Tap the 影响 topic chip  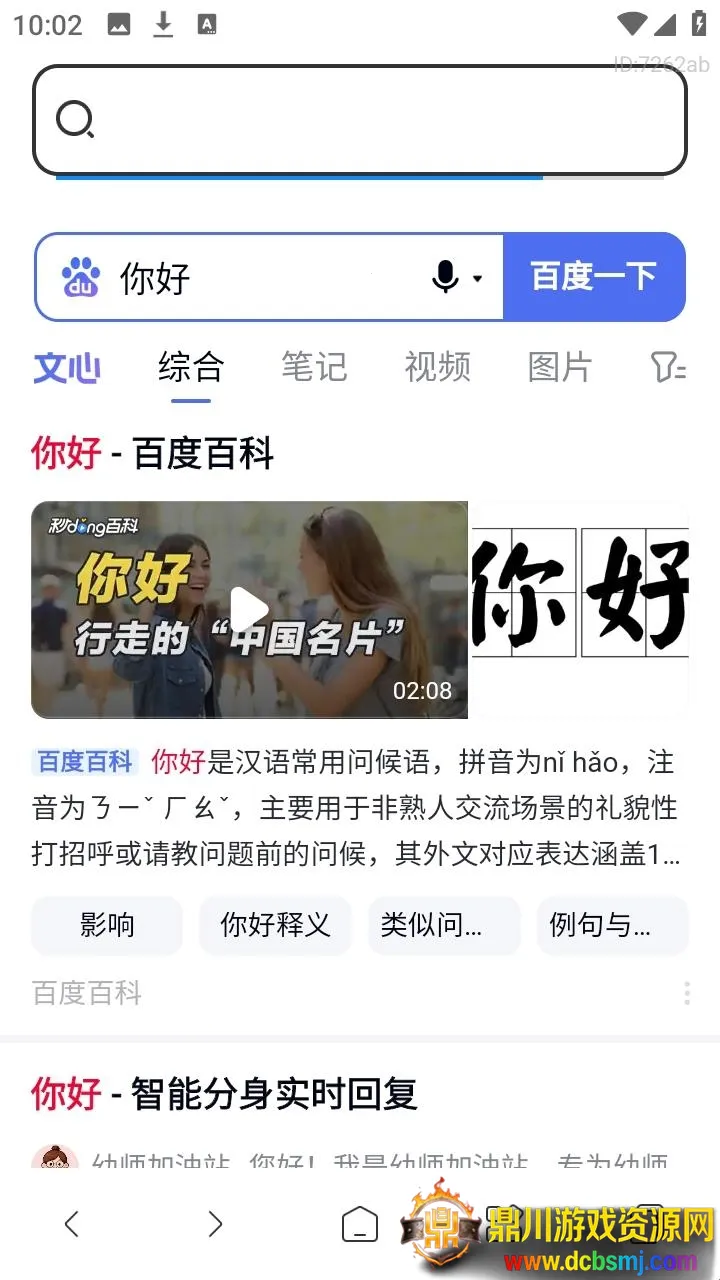pos(106,926)
